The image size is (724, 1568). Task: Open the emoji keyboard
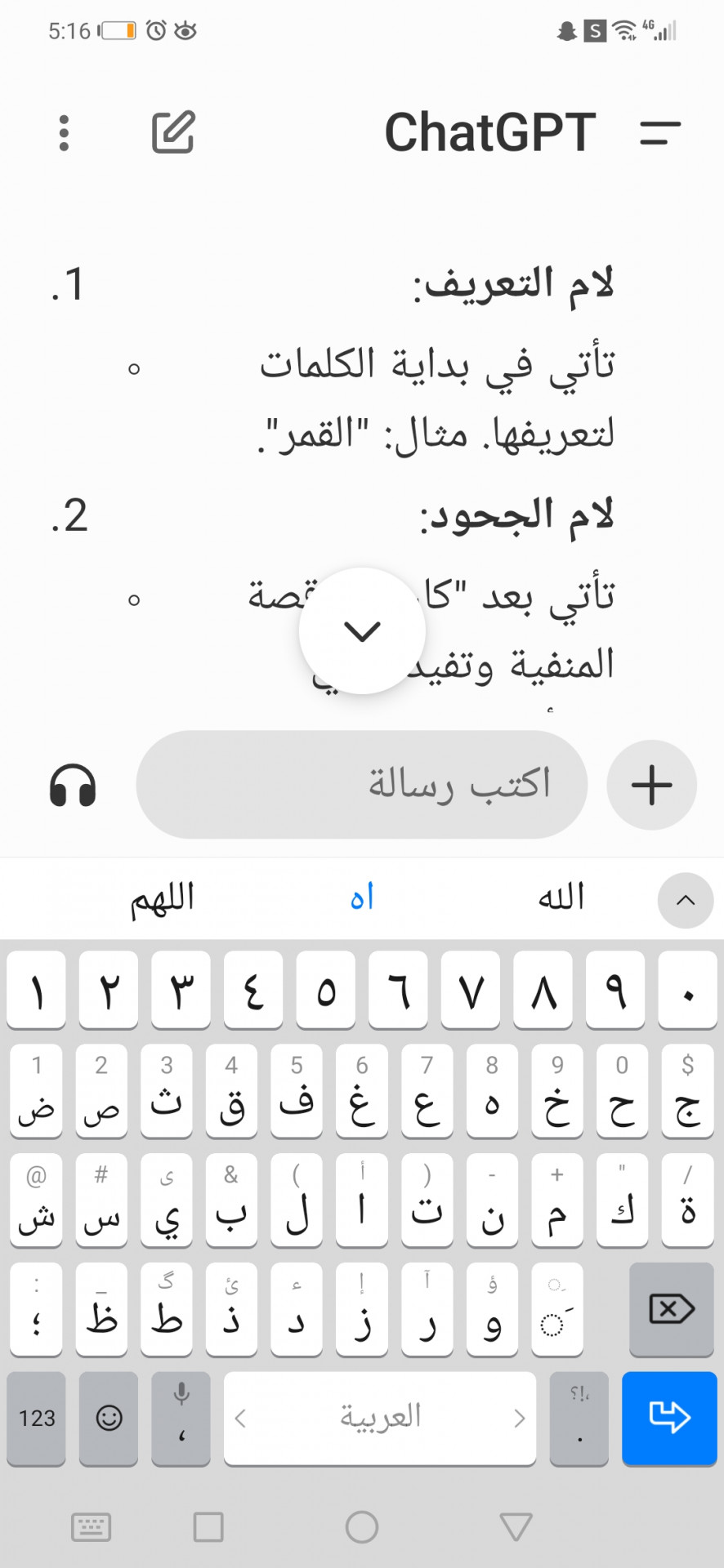pos(109,1418)
